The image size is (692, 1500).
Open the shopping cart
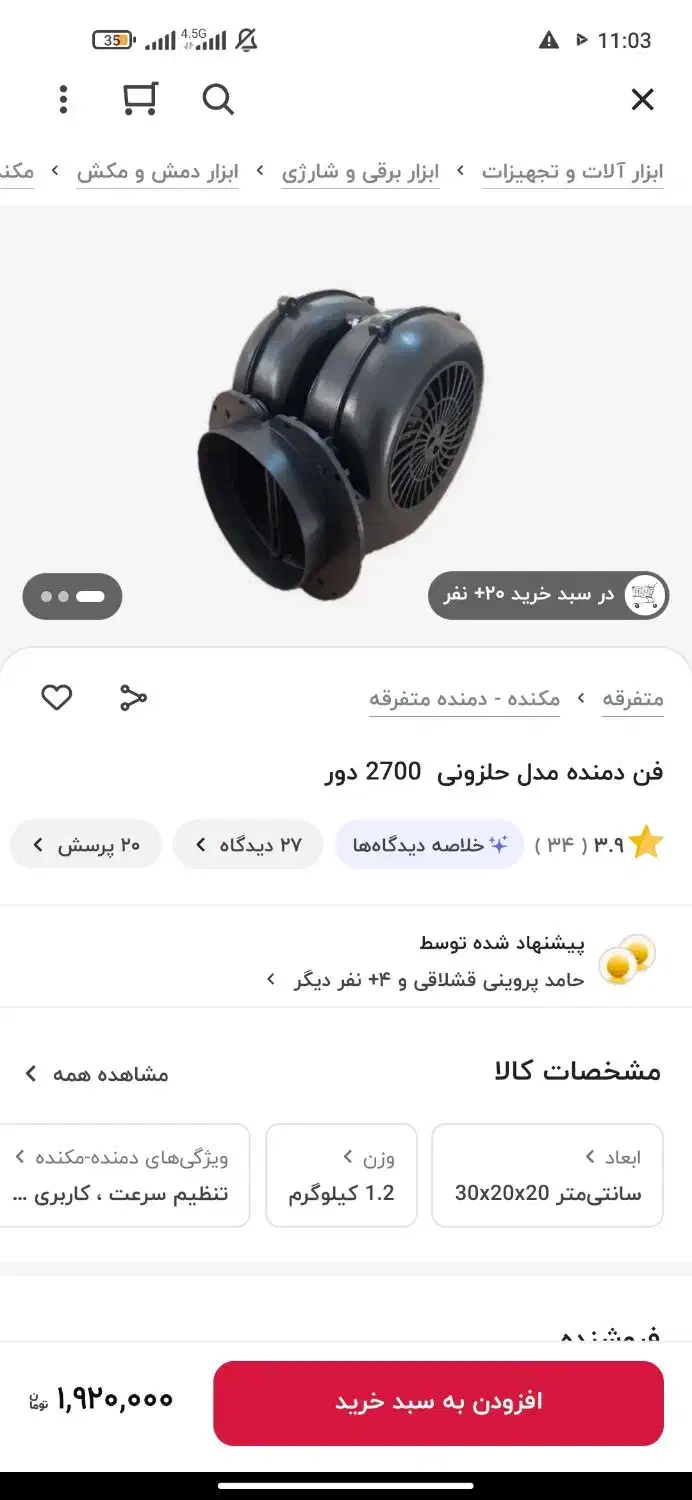coord(140,99)
